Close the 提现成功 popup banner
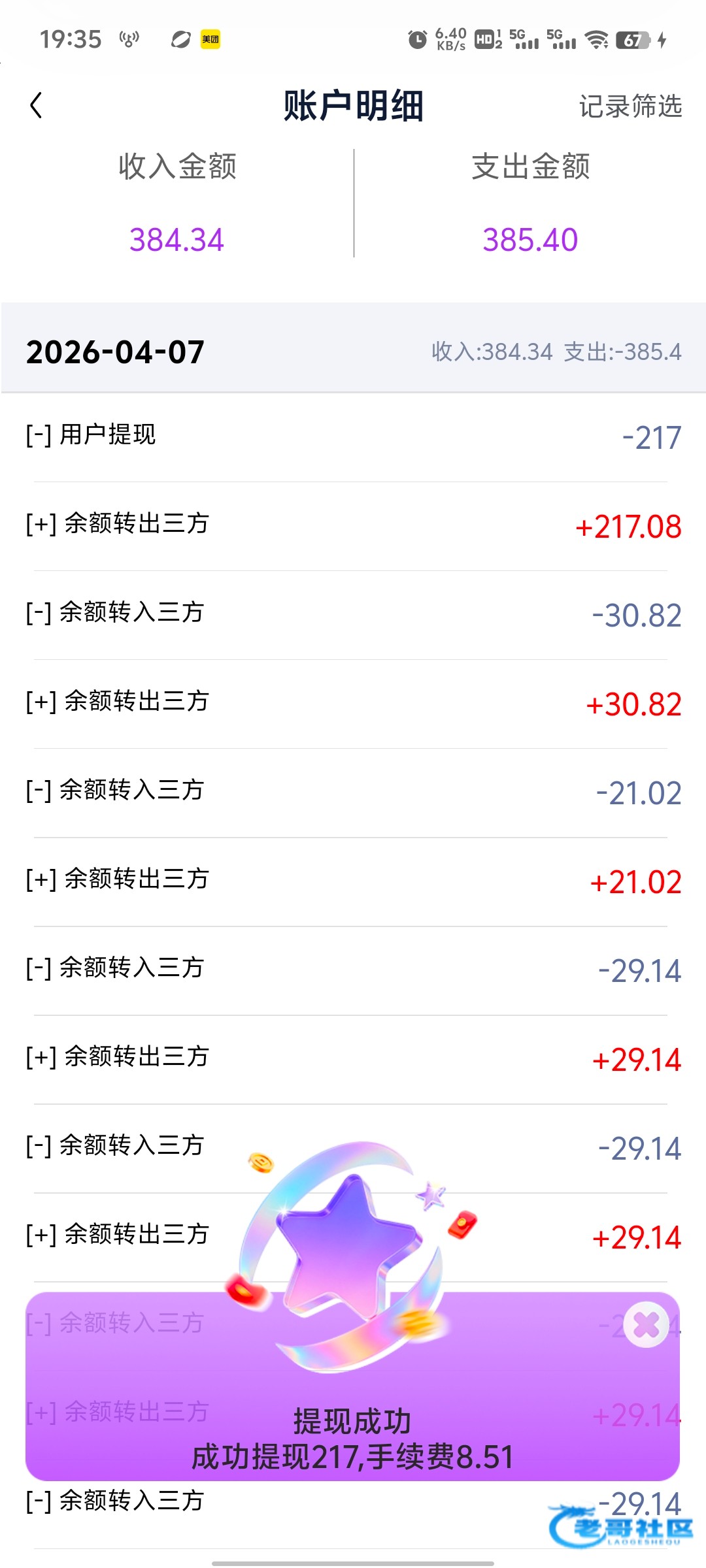This screenshot has height=1568, width=706. 646,1325
